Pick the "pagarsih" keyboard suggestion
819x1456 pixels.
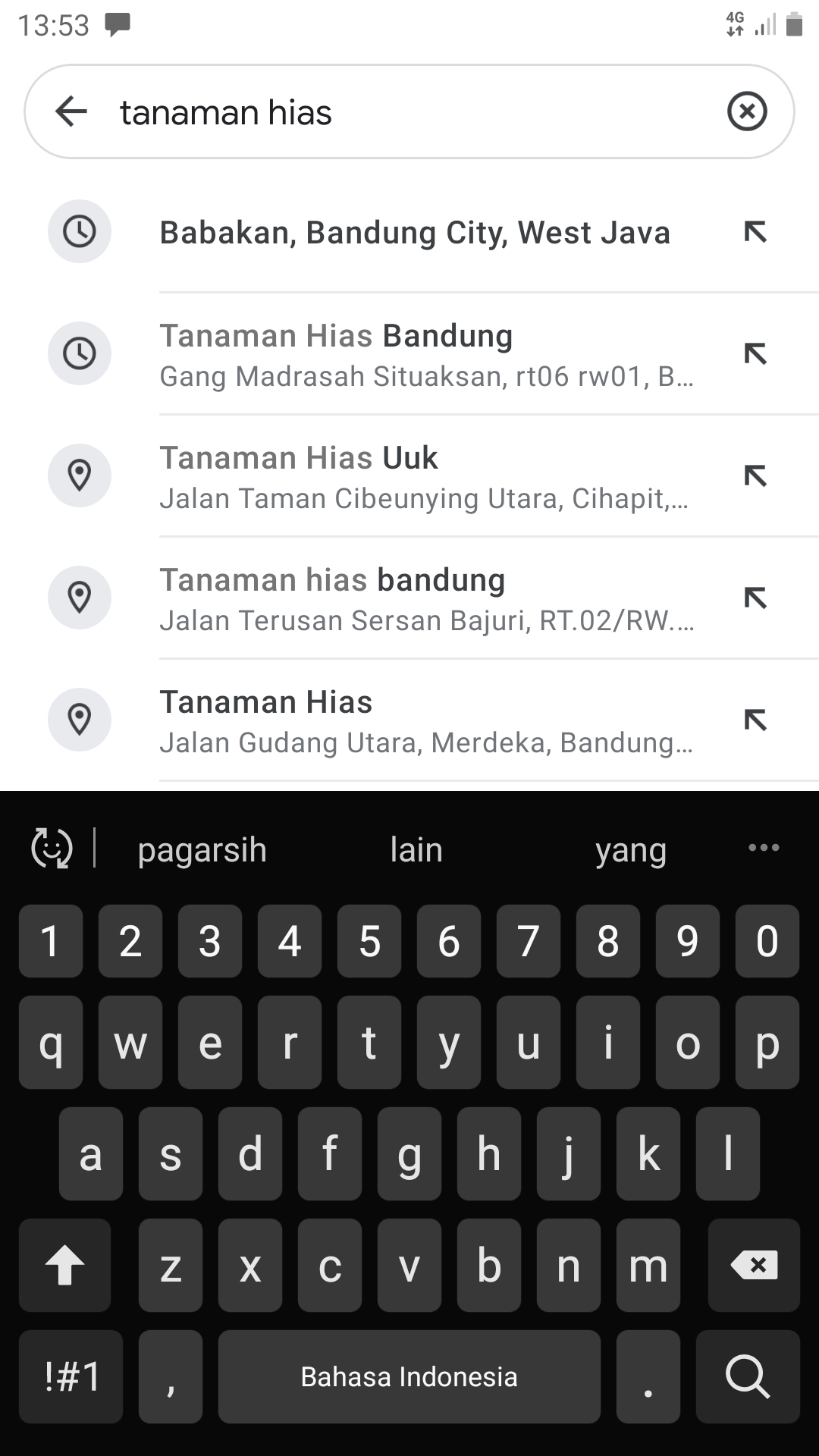click(x=202, y=849)
